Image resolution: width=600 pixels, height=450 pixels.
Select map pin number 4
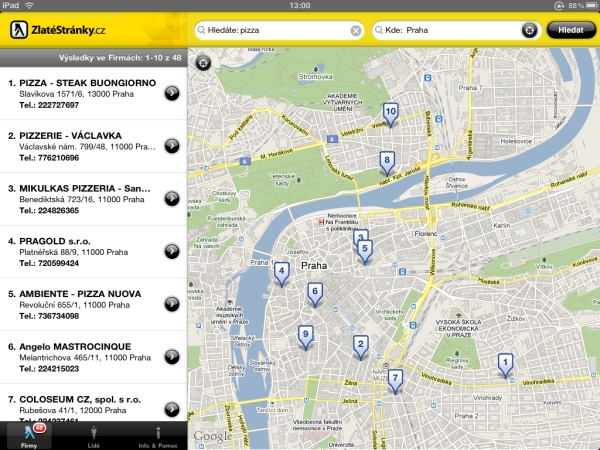282,272
